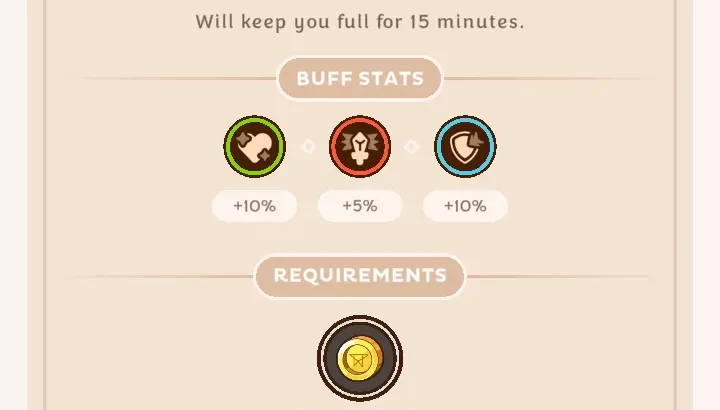Tap the sword attack buff icon
Image resolution: width=720 pixels, height=410 pixels.
click(360, 147)
